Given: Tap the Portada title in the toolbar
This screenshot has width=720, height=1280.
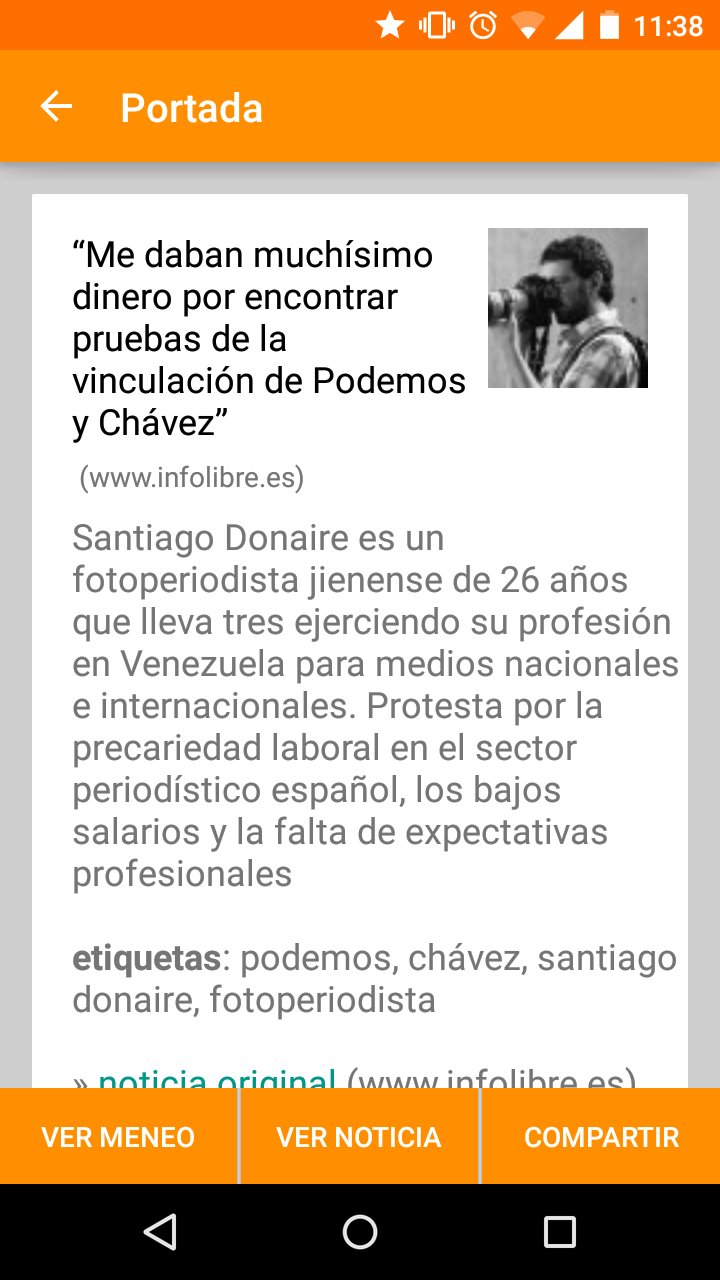Looking at the screenshot, I should (x=191, y=106).
